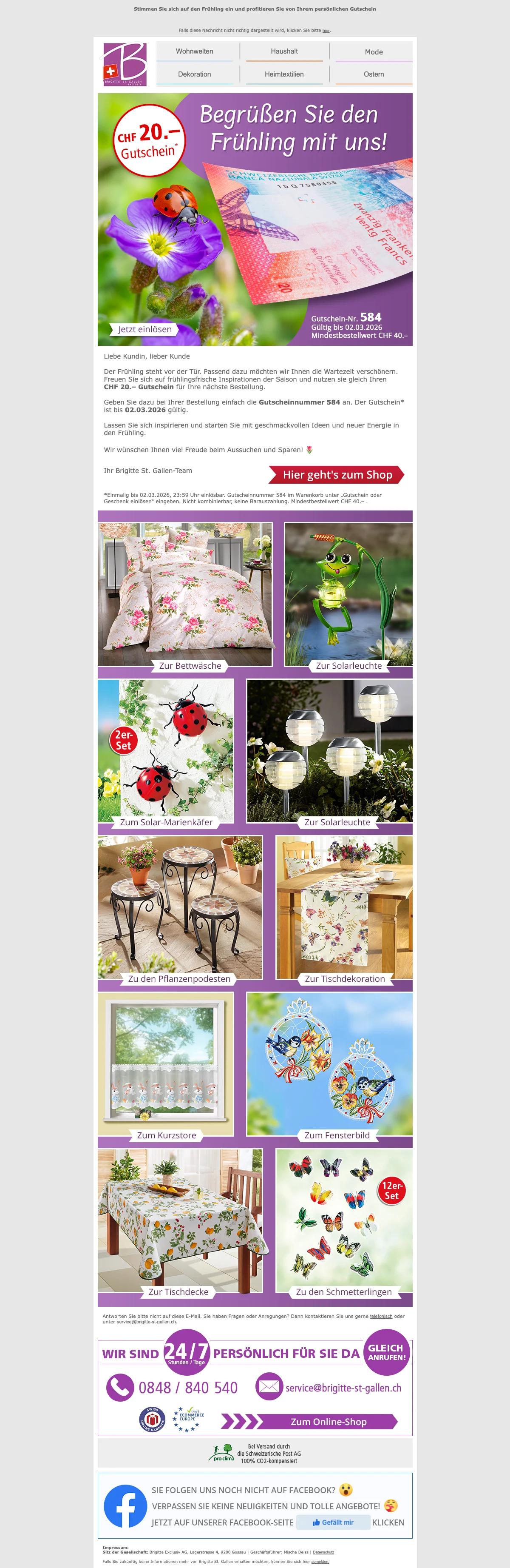Tap the Zum Online-Shop banner button
510x1568 pixels.
(328, 1422)
